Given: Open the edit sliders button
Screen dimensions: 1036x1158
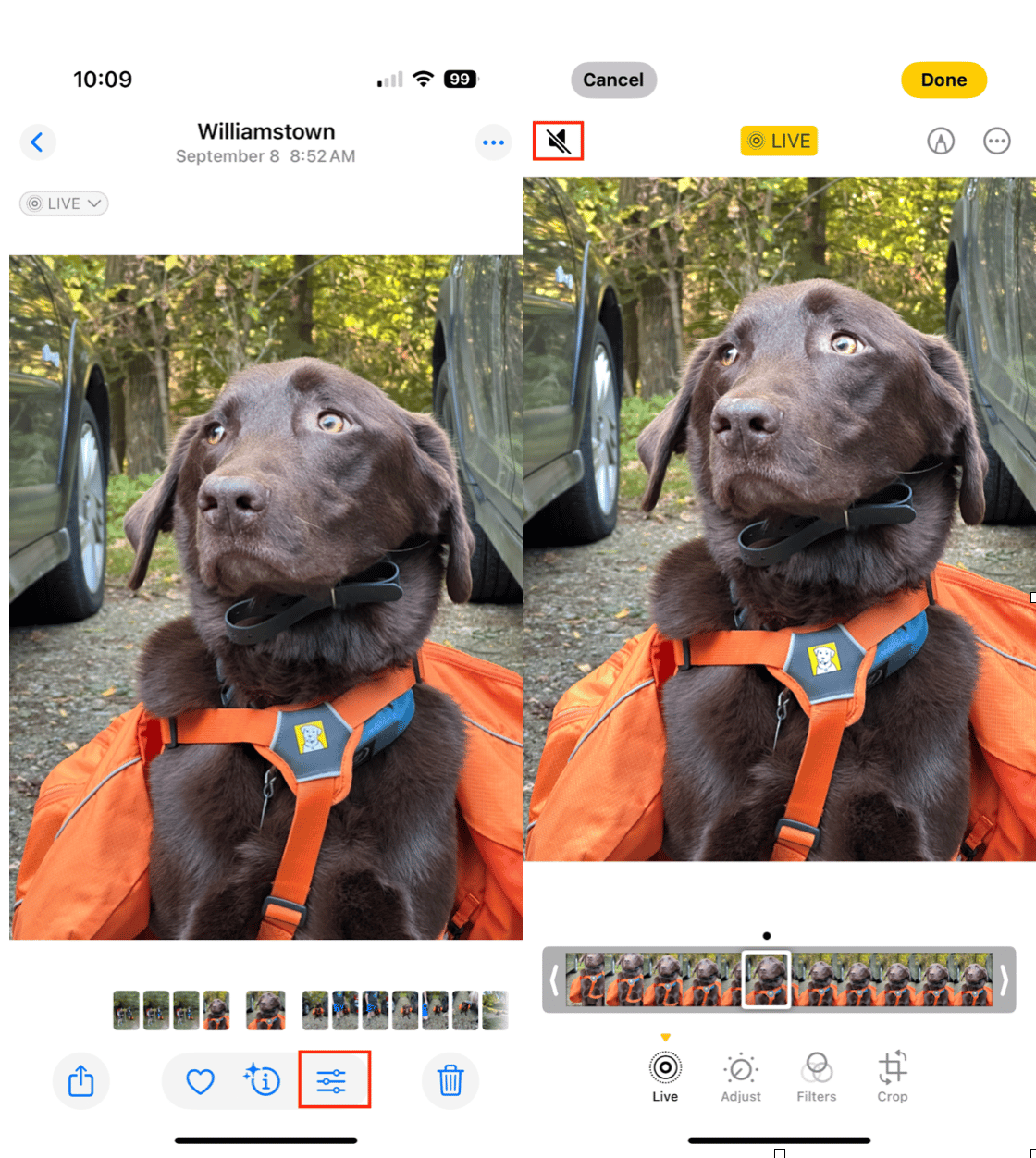Looking at the screenshot, I should (x=332, y=1080).
